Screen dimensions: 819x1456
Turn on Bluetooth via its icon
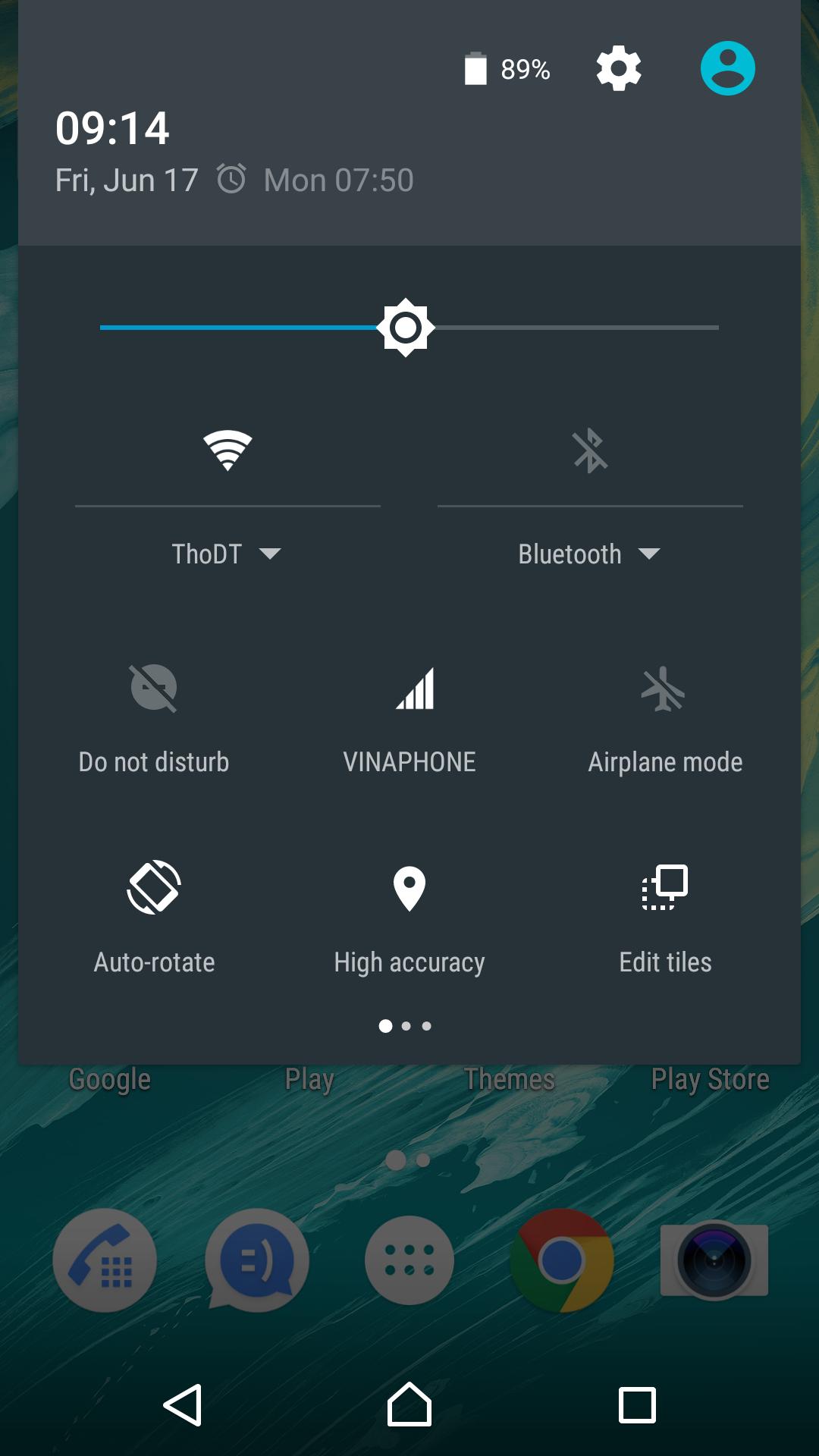[590, 450]
